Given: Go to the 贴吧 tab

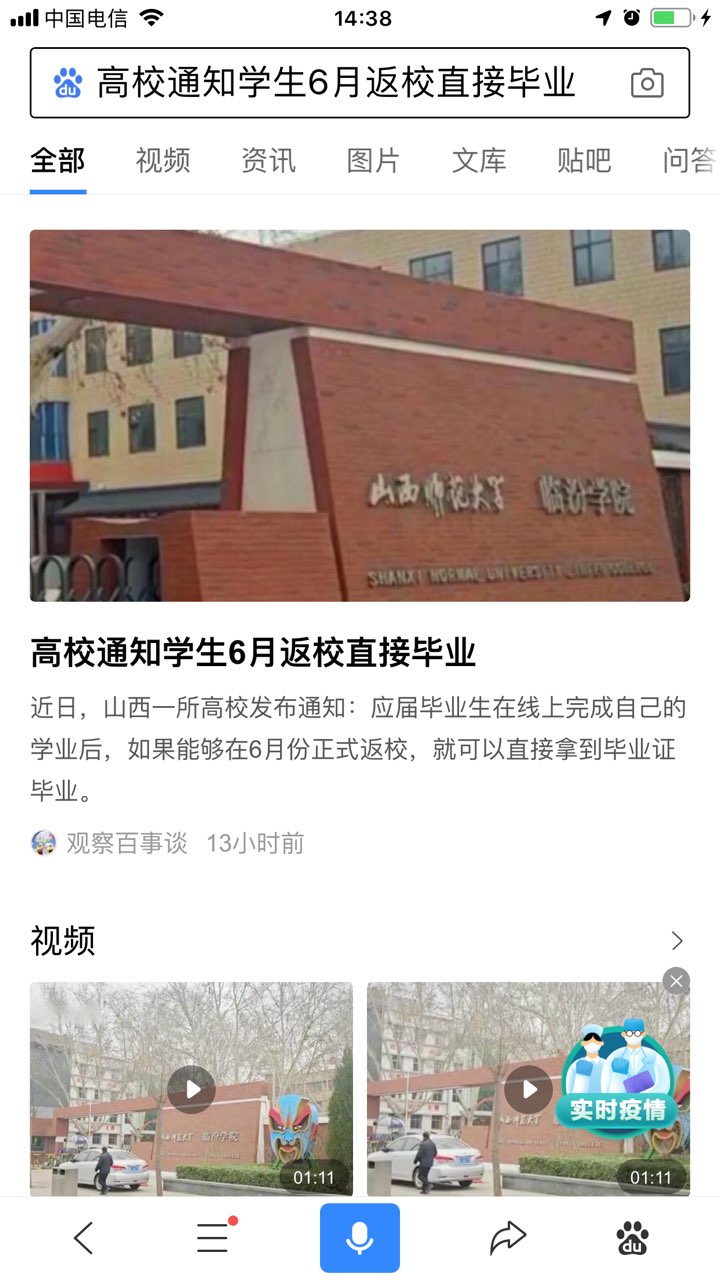Looking at the screenshot, I should pyautogui.click(x=584, y=160).
